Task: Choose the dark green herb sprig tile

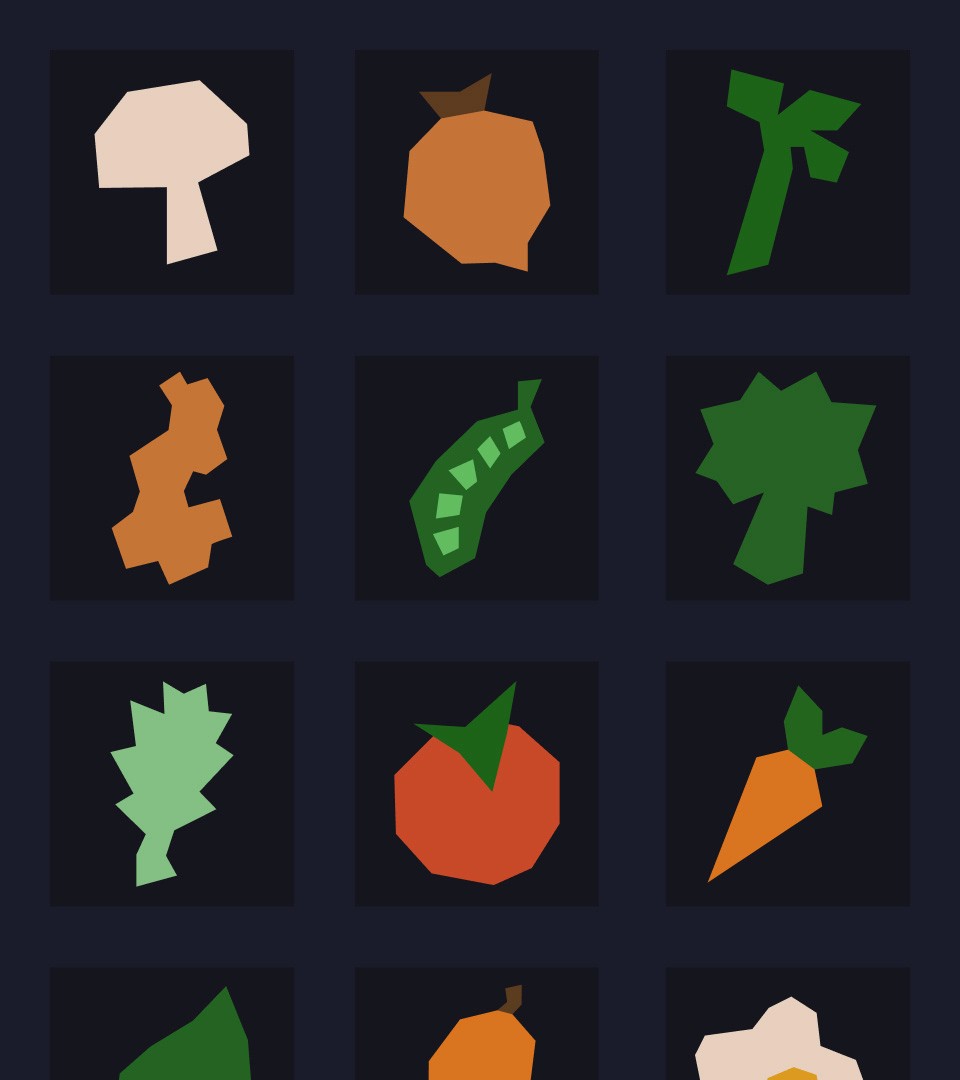Action: coord(788,172)
